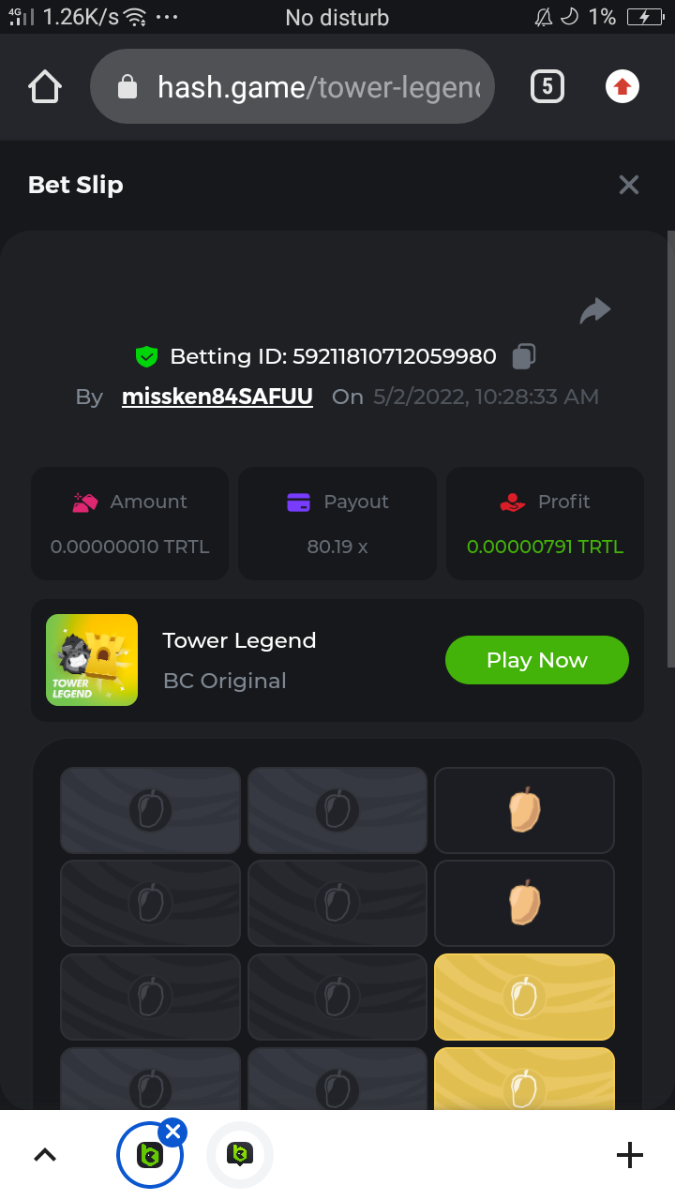Close the Bet Slip panel

(x=628, y=185)
